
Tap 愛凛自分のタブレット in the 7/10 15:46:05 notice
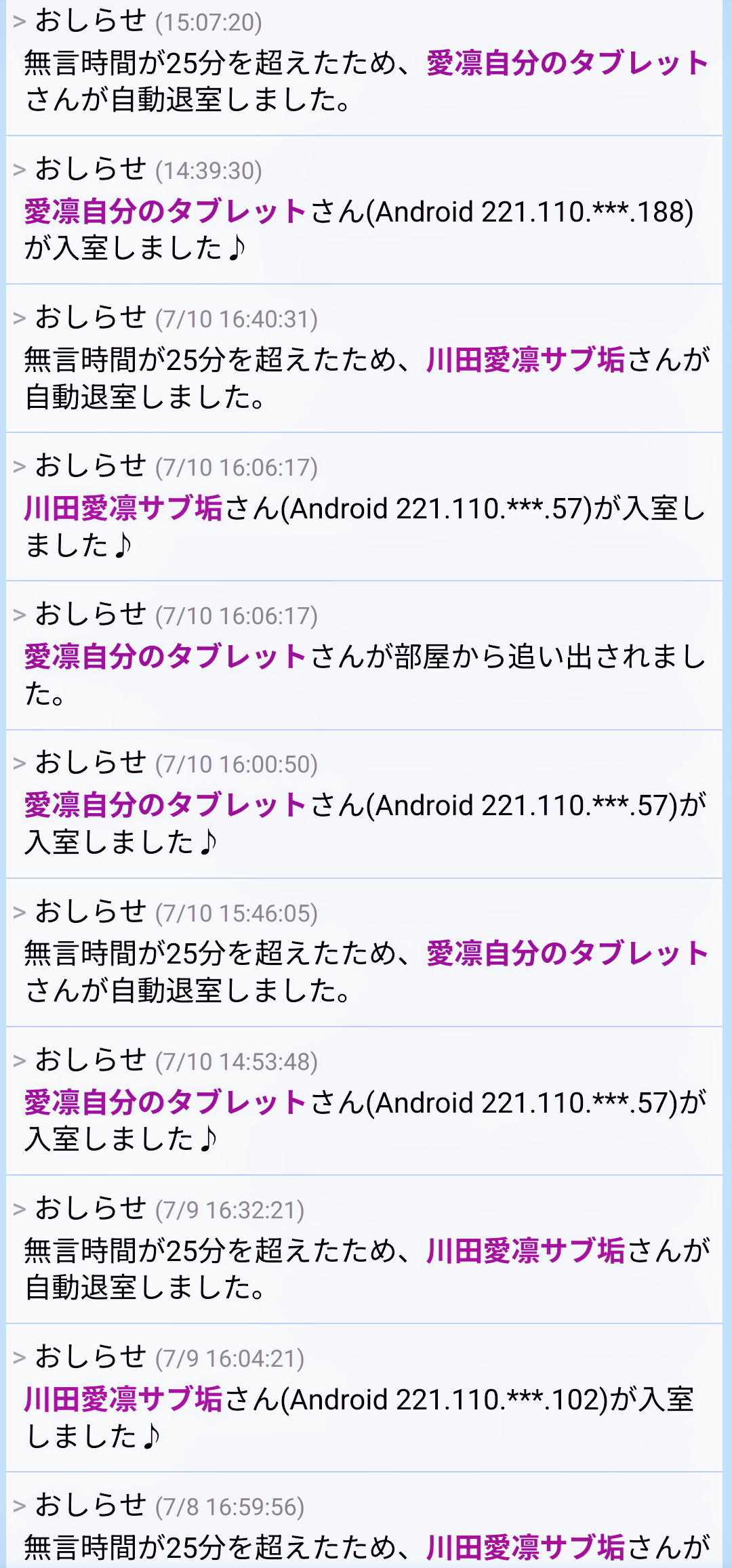pos(568,953)
